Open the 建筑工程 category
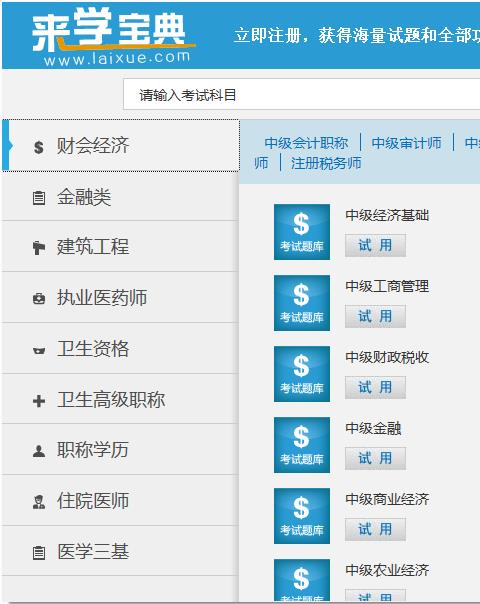This screenshot has height=604, width=480. [119, 247]
